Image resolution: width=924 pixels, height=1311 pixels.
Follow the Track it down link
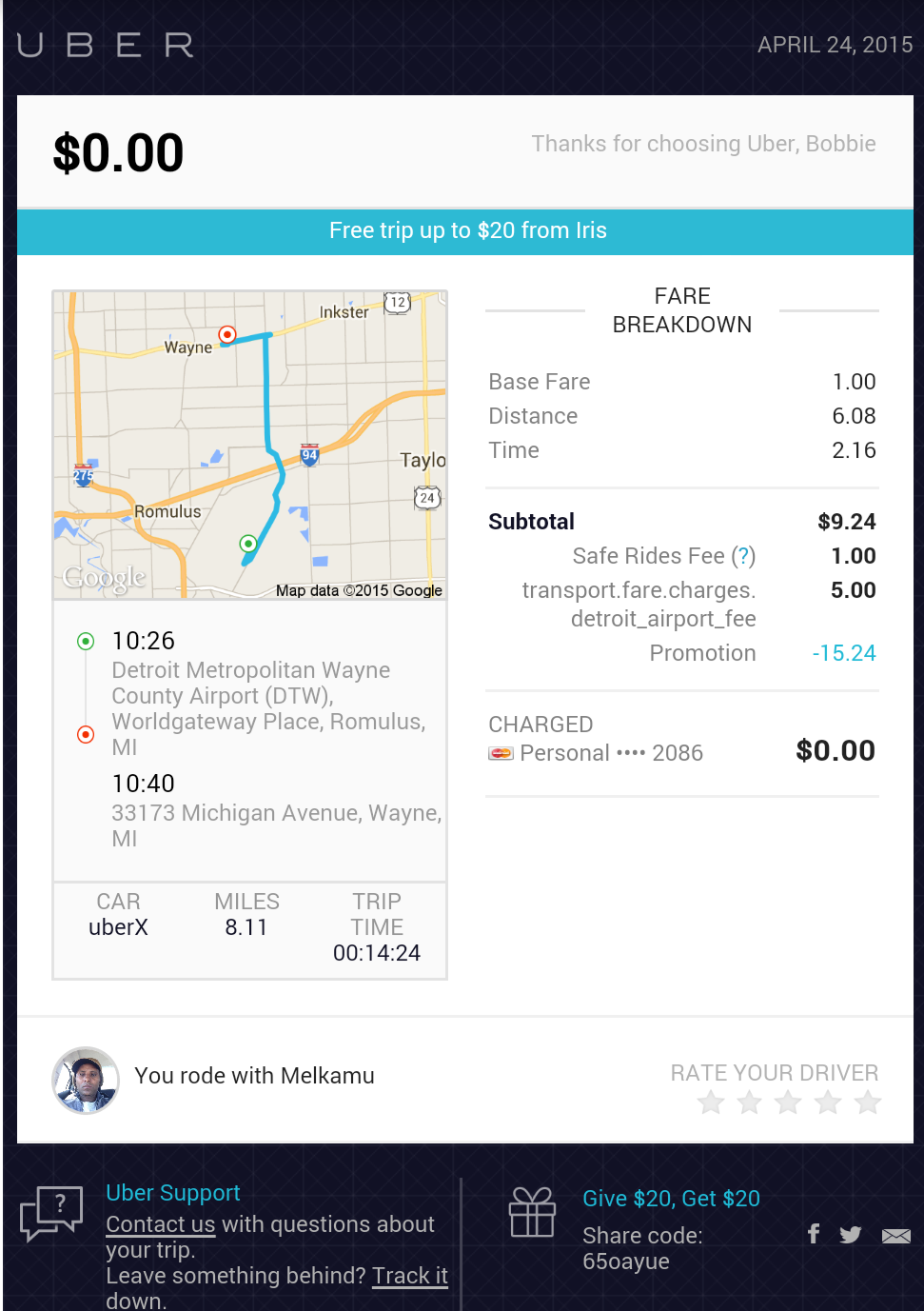(x=409, y=1276)
